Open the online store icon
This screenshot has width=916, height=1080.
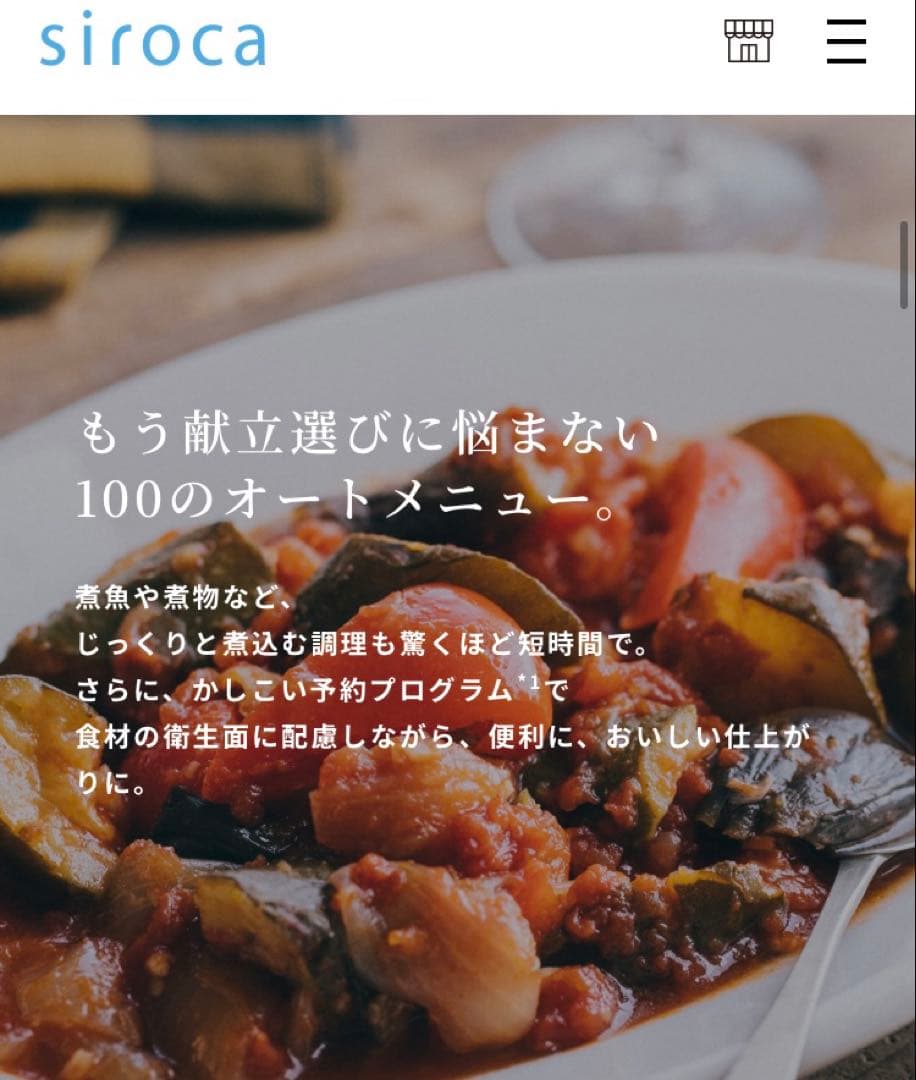point(748,41)
